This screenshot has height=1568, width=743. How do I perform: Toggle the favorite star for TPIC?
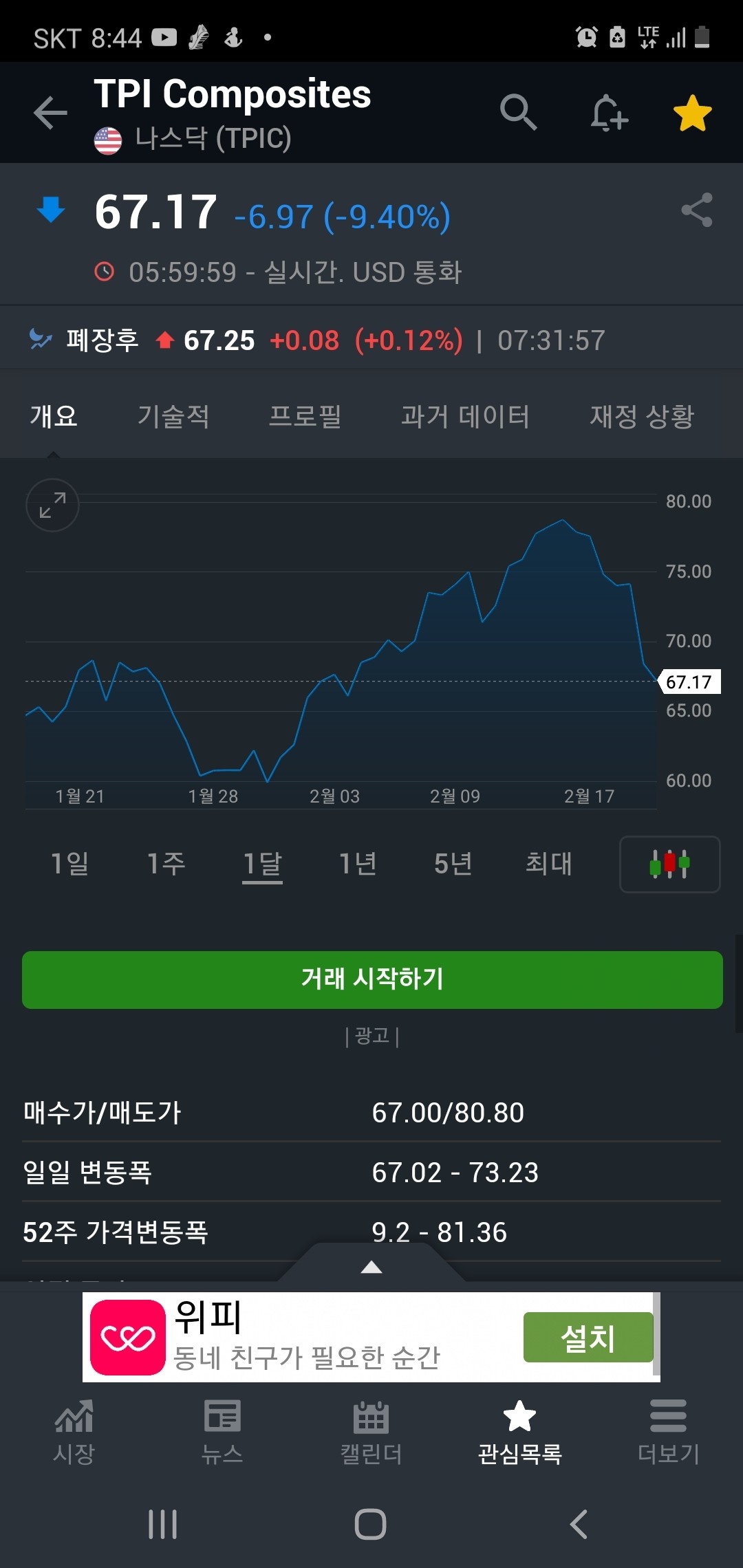click(x=692, y=112)
